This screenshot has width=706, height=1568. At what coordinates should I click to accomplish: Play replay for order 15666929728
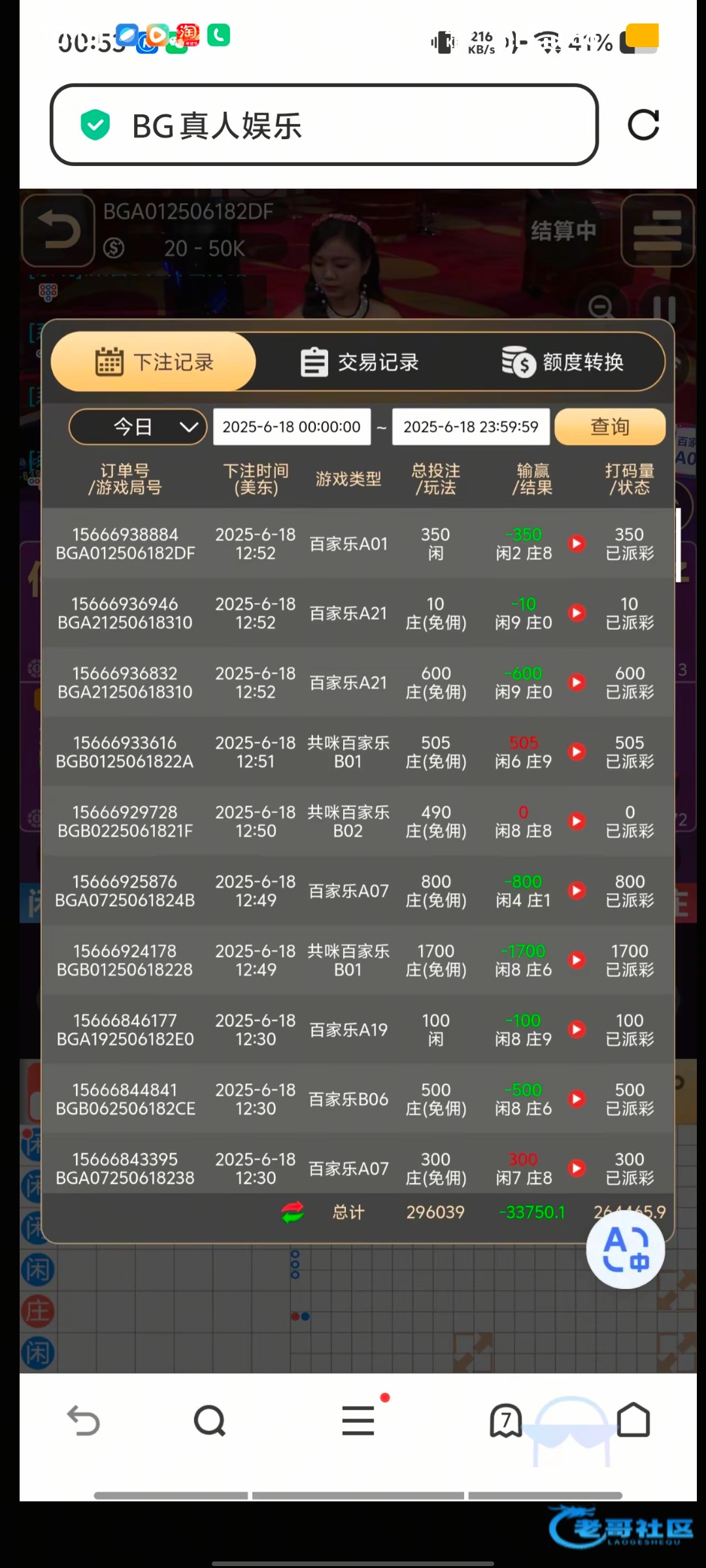point(577,821)
